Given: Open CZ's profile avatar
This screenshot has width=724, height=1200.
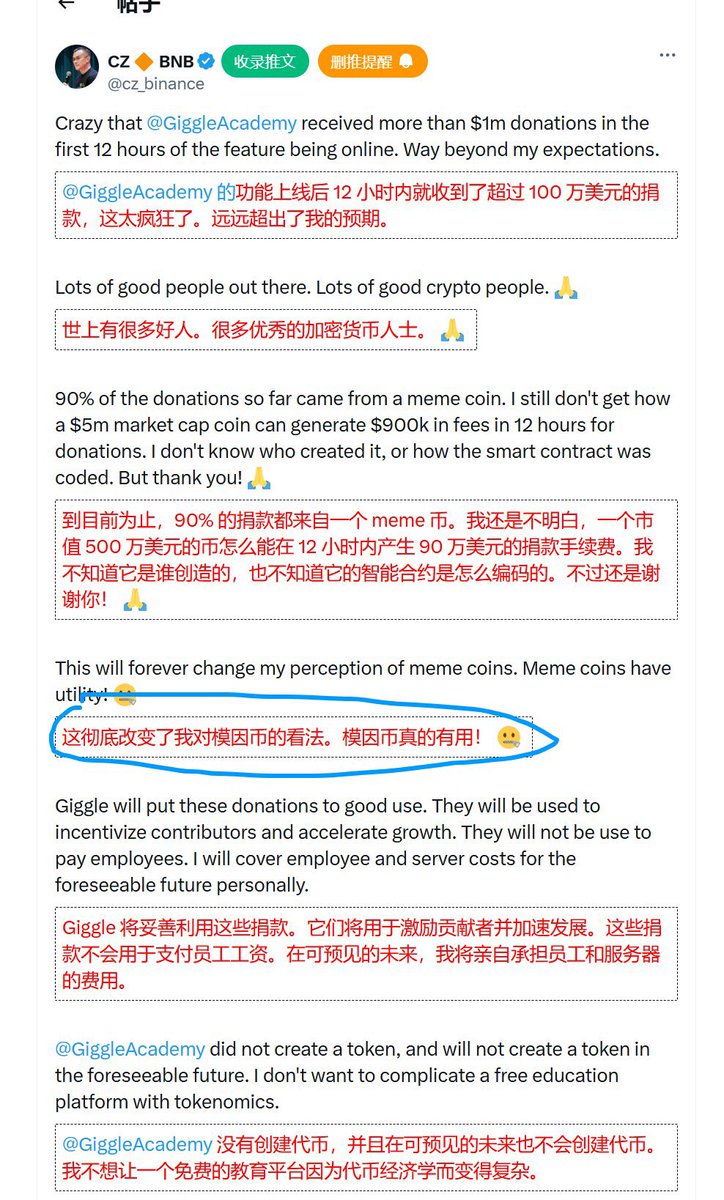Looking at the screenshot, I should tap(76, 66).
